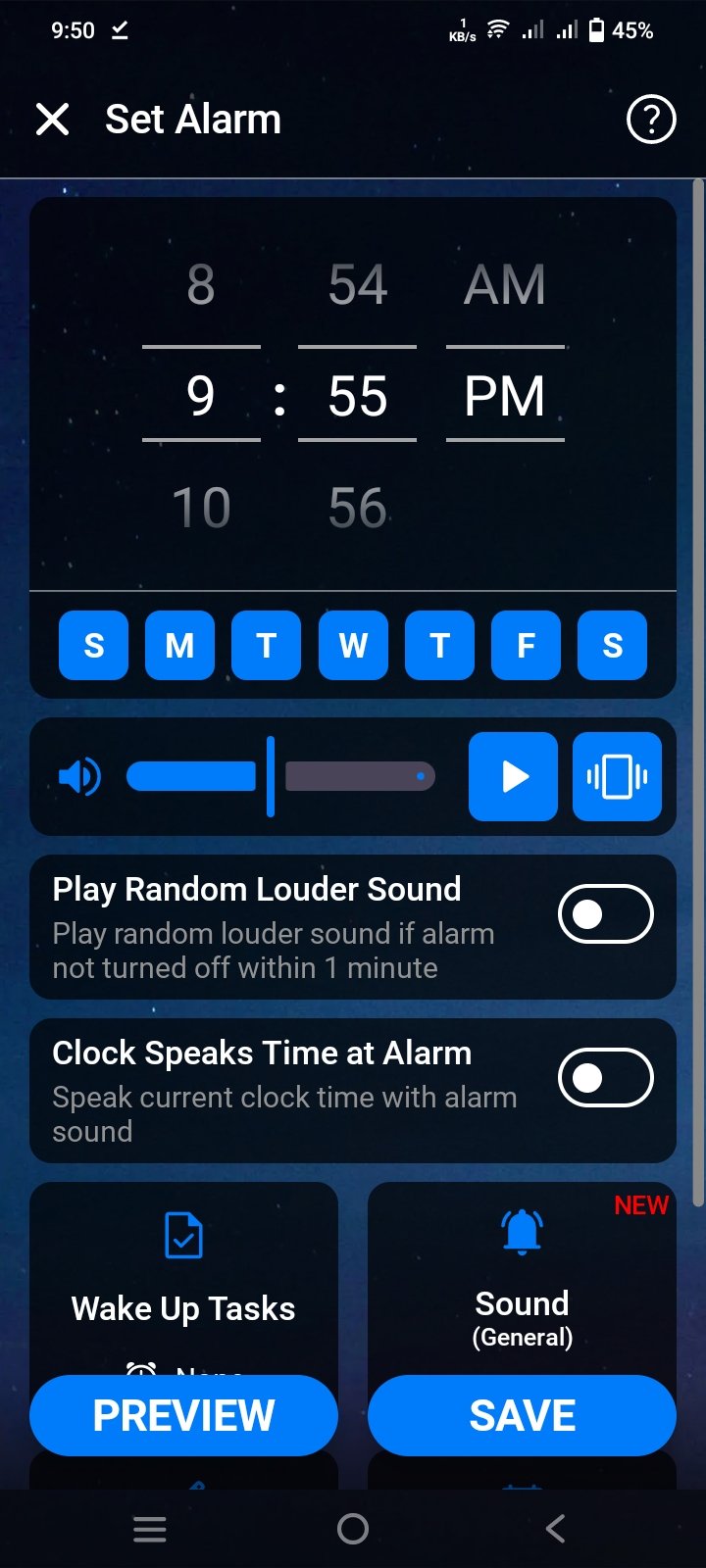Toggle Wednesday in the repeat days

353,645
